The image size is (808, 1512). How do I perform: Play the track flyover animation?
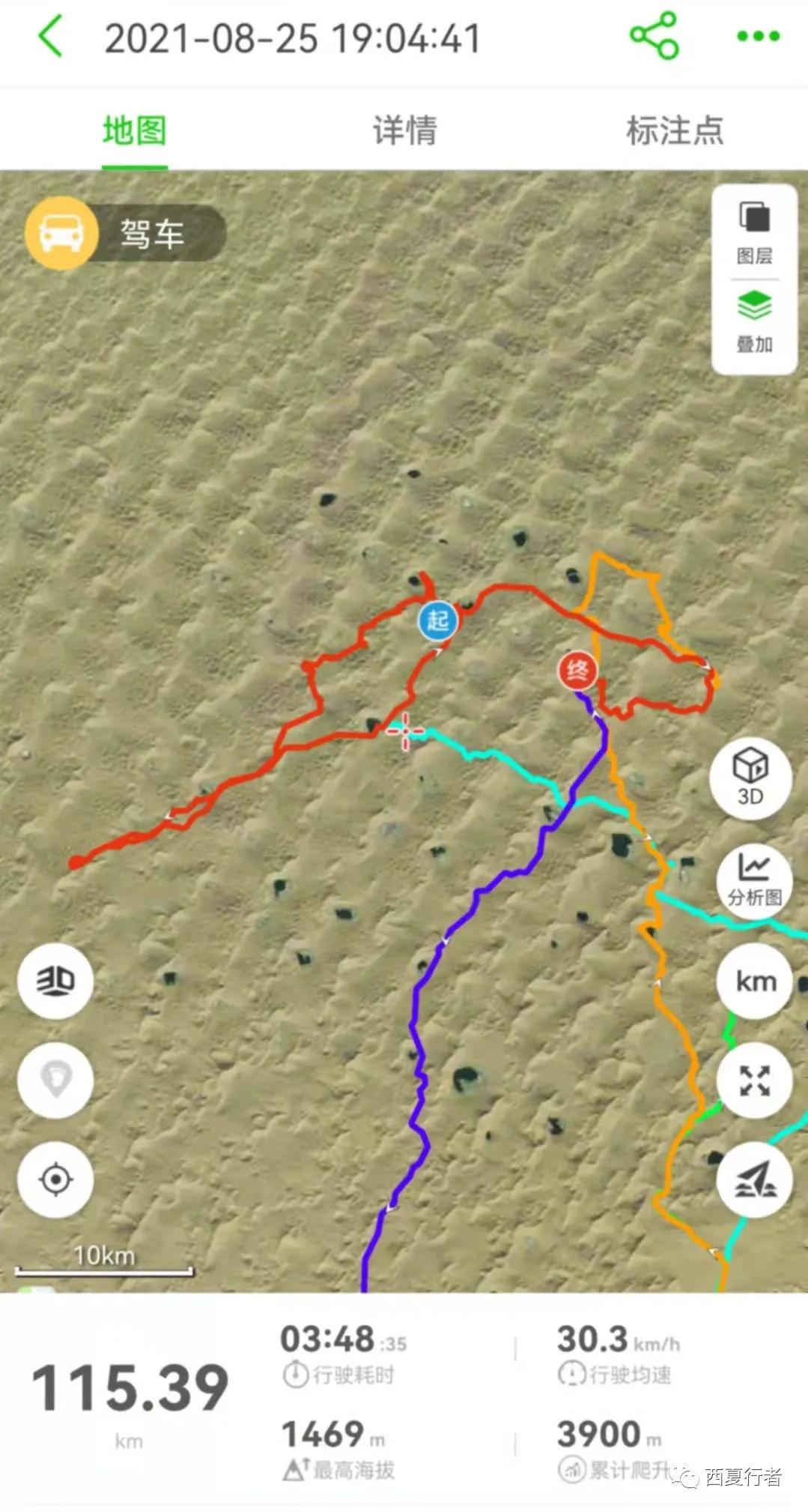pos(754,1180)
